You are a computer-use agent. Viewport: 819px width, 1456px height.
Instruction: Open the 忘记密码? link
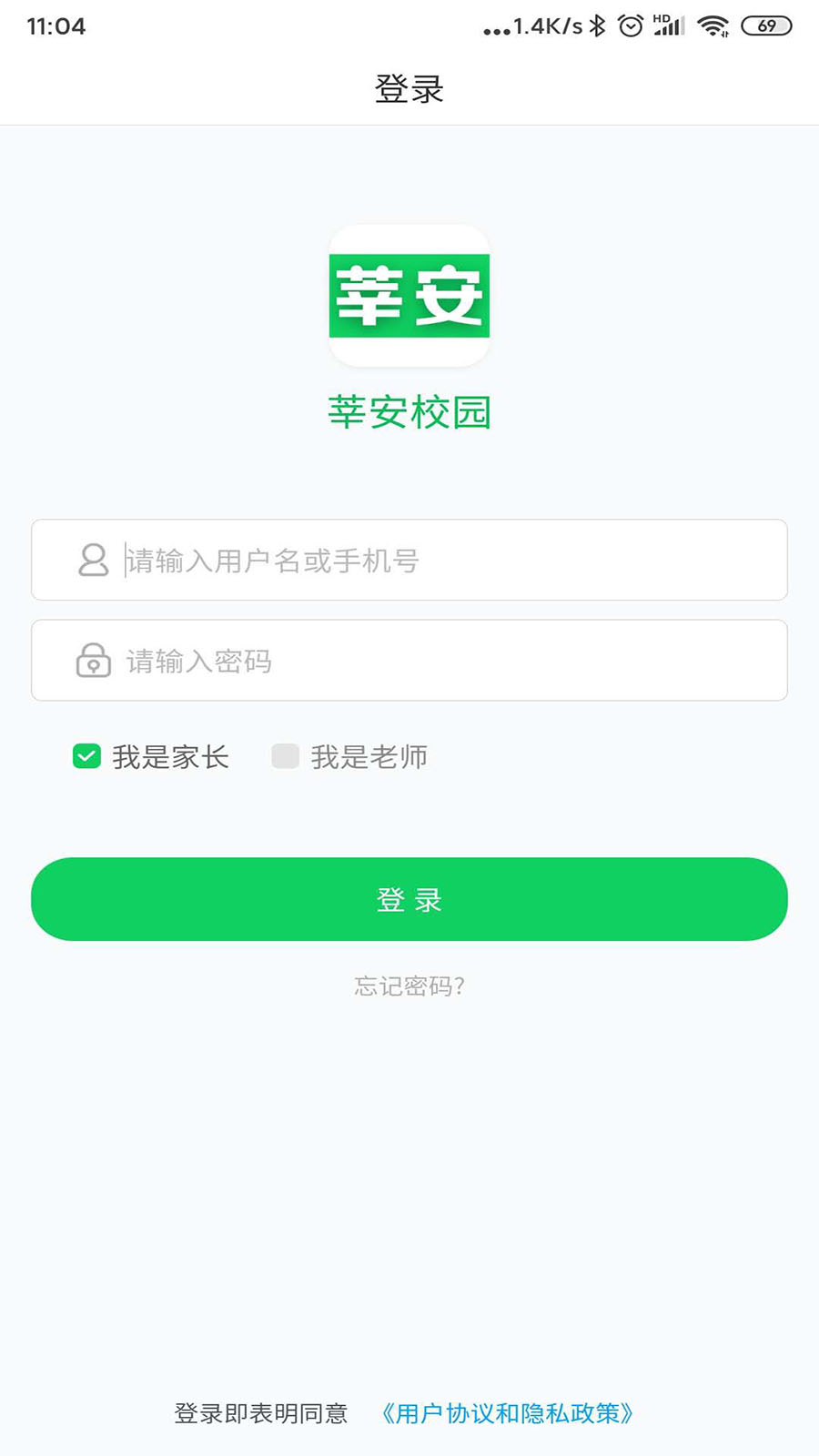point(409,986)
